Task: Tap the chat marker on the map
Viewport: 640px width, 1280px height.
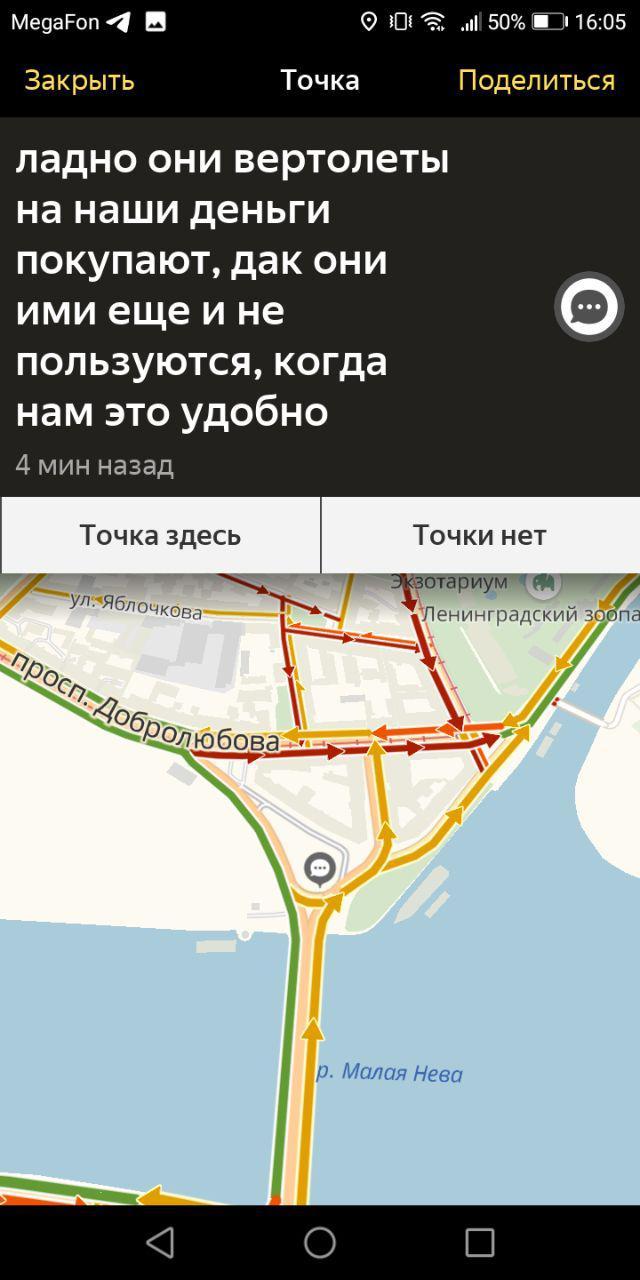Action: [320, 869]
